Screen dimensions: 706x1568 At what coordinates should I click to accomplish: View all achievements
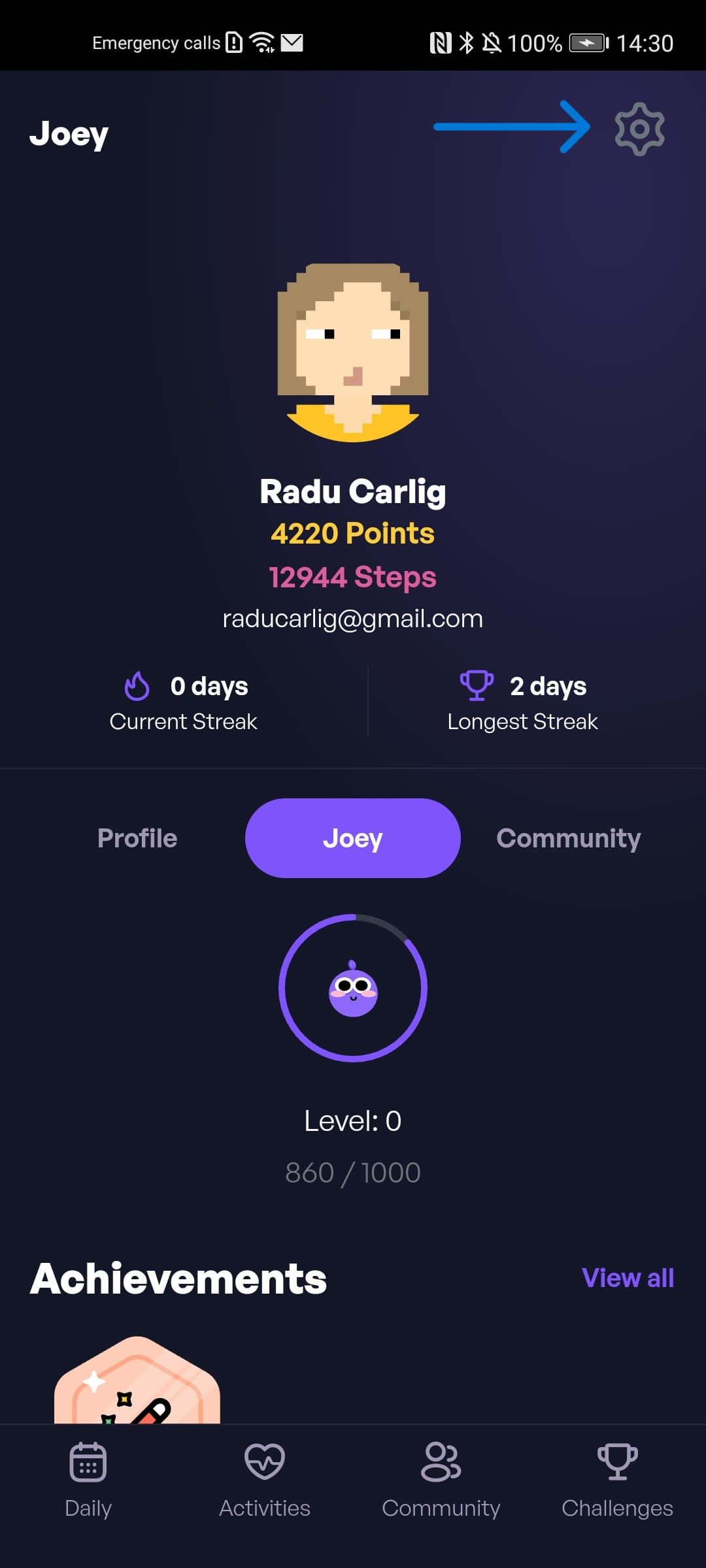pos(628,1278)
